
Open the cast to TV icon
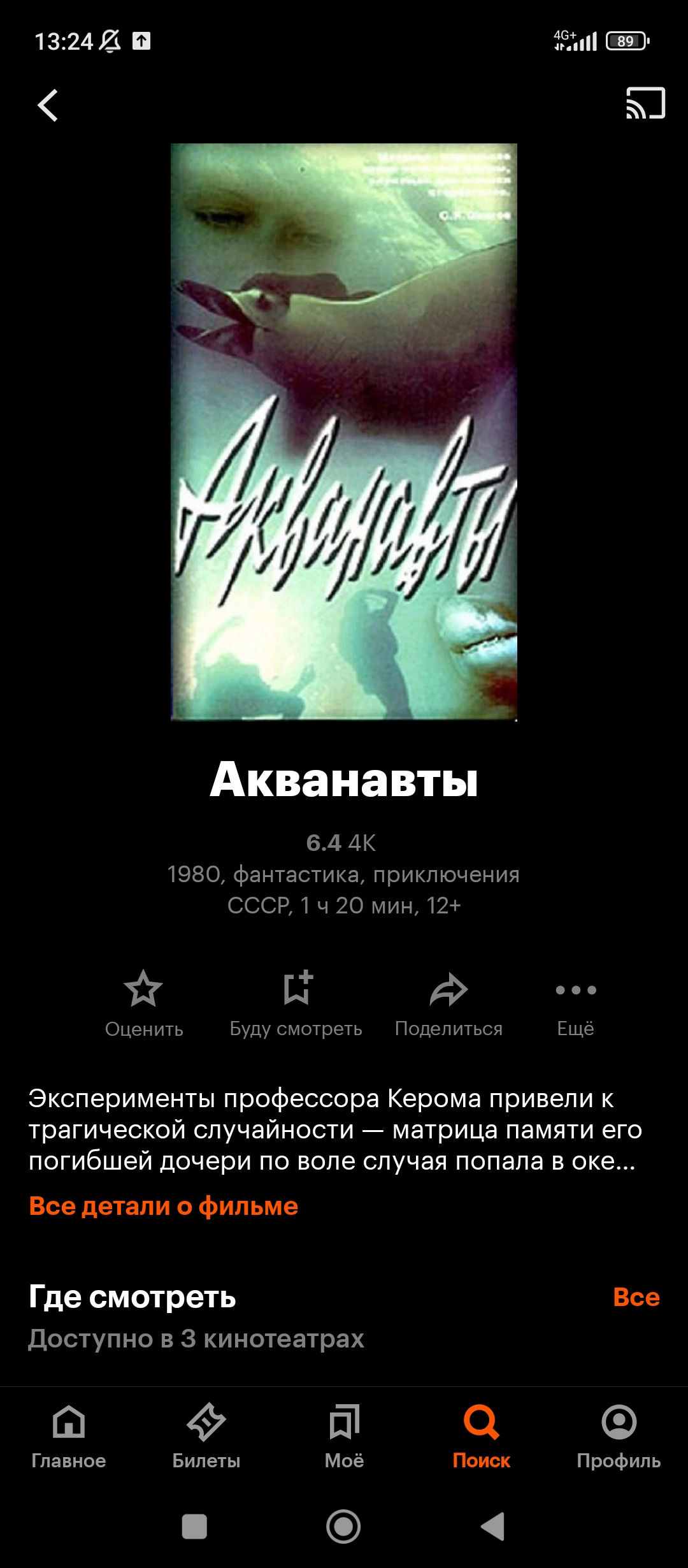[645, 103]
